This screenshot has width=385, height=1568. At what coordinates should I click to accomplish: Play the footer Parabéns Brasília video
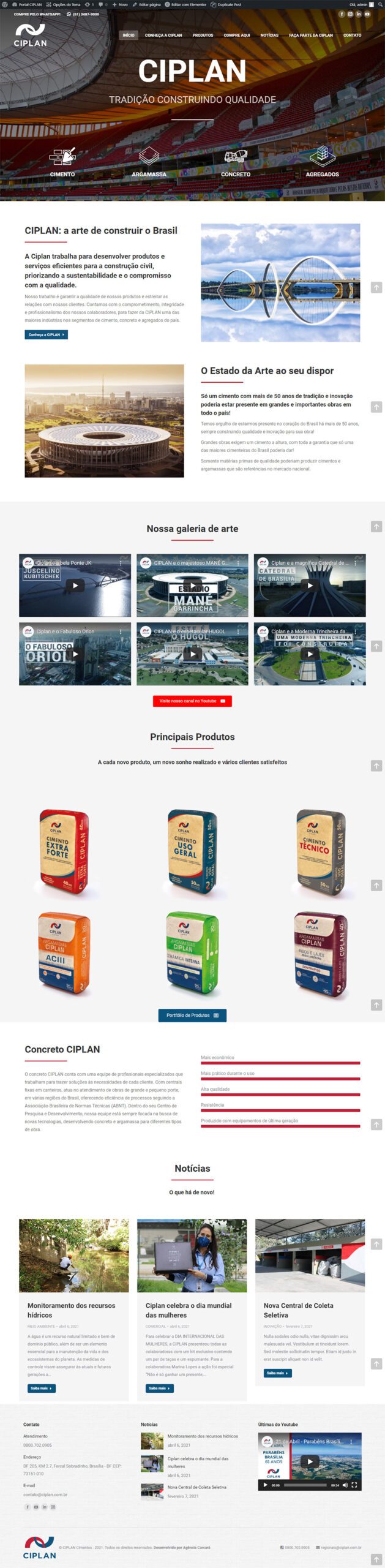pos(310,1461)
